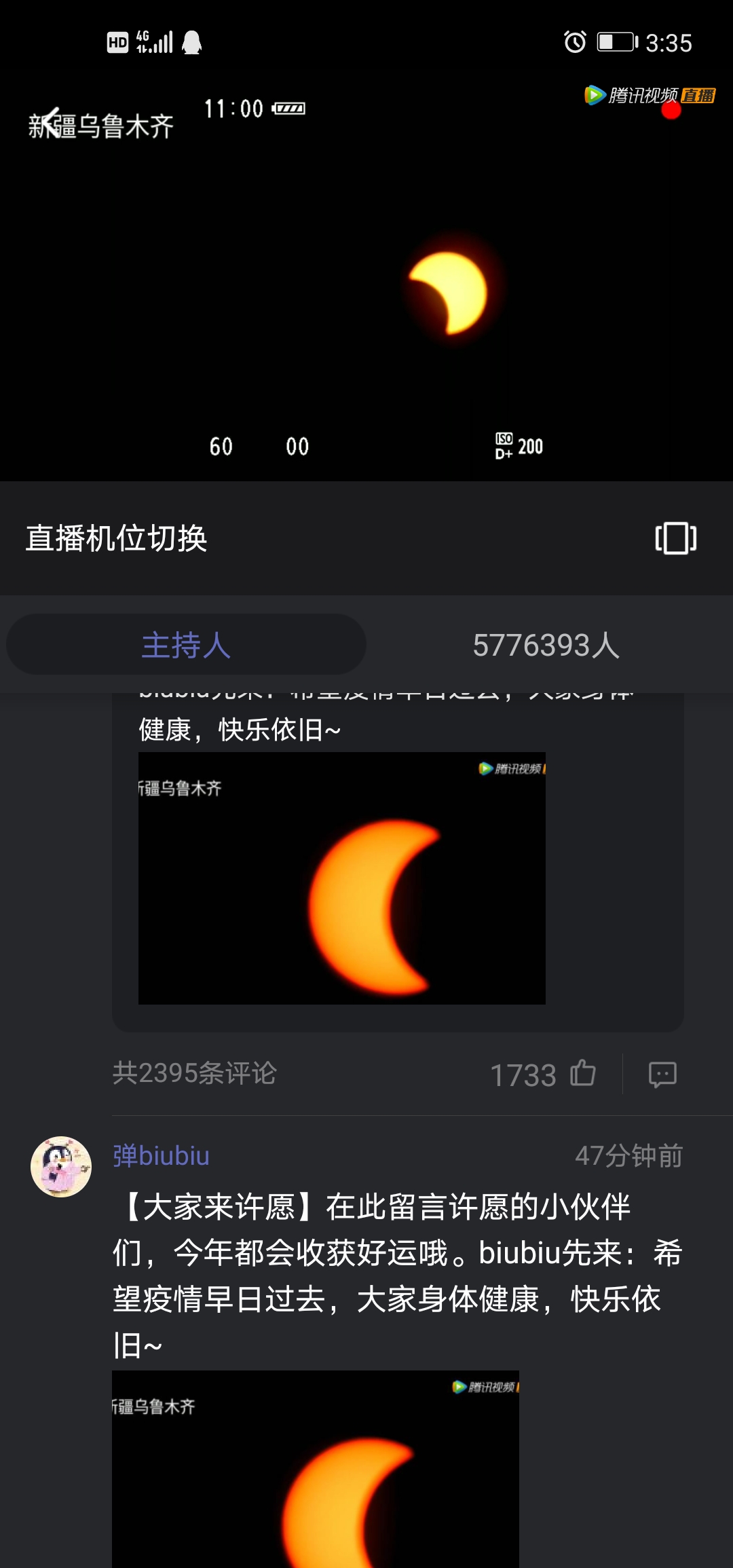Viewport: 733px width, 1568px height.
Task: Open the eclipse image in 弹biubiu's 47分钟前 post
Action: (316, 1469)
